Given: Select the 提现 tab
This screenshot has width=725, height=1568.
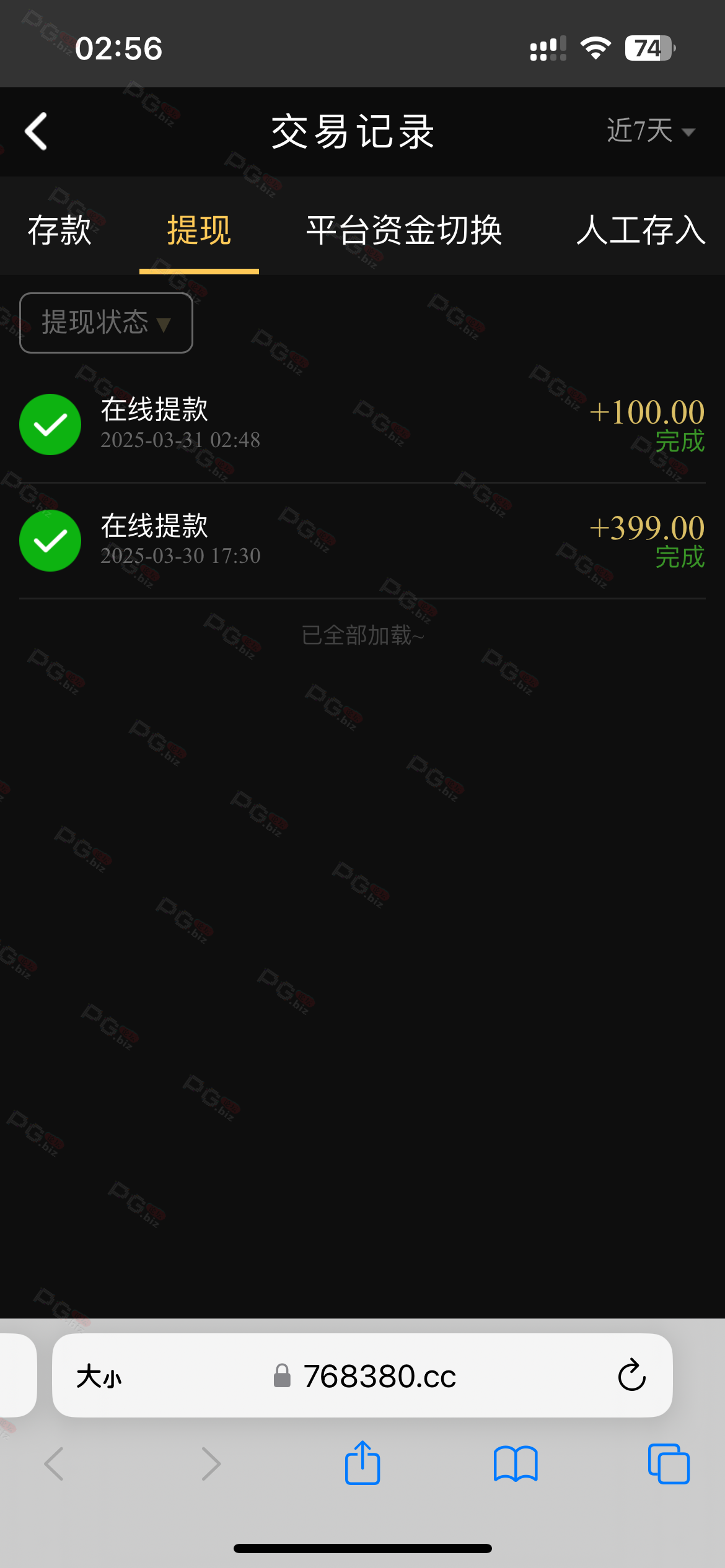Looking at the screenshot, I should click(x=199, y=230).
